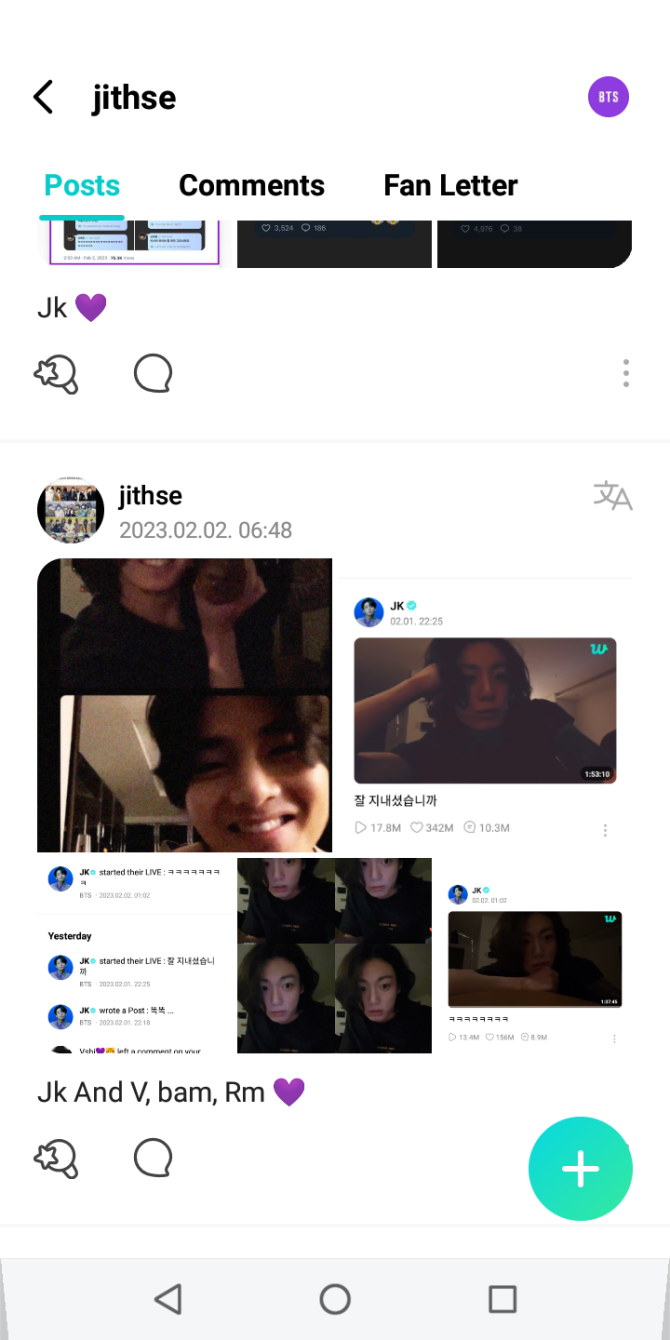Translate the 2023.02.02 post
670x1340 pixels.
[612, 495]
